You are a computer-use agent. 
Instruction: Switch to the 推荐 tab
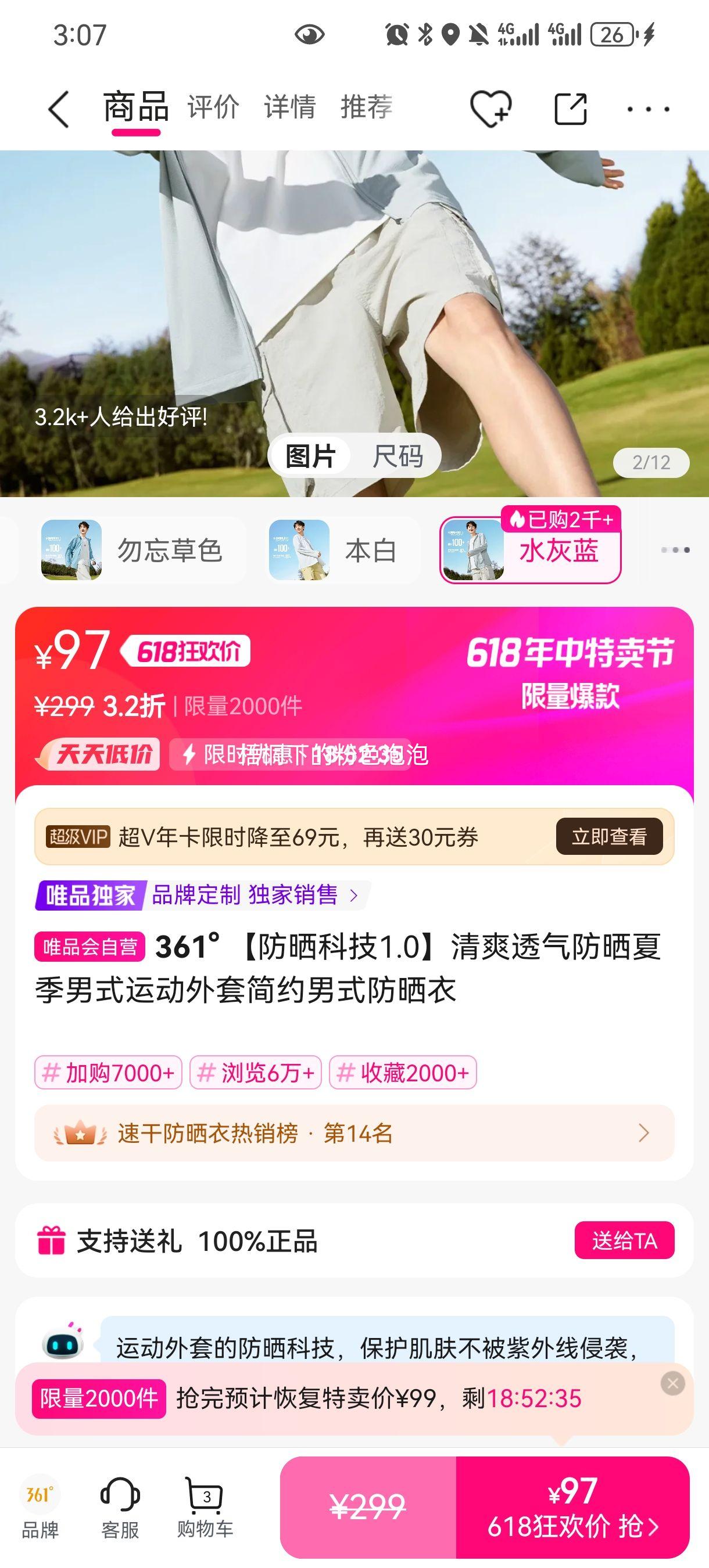366,108
